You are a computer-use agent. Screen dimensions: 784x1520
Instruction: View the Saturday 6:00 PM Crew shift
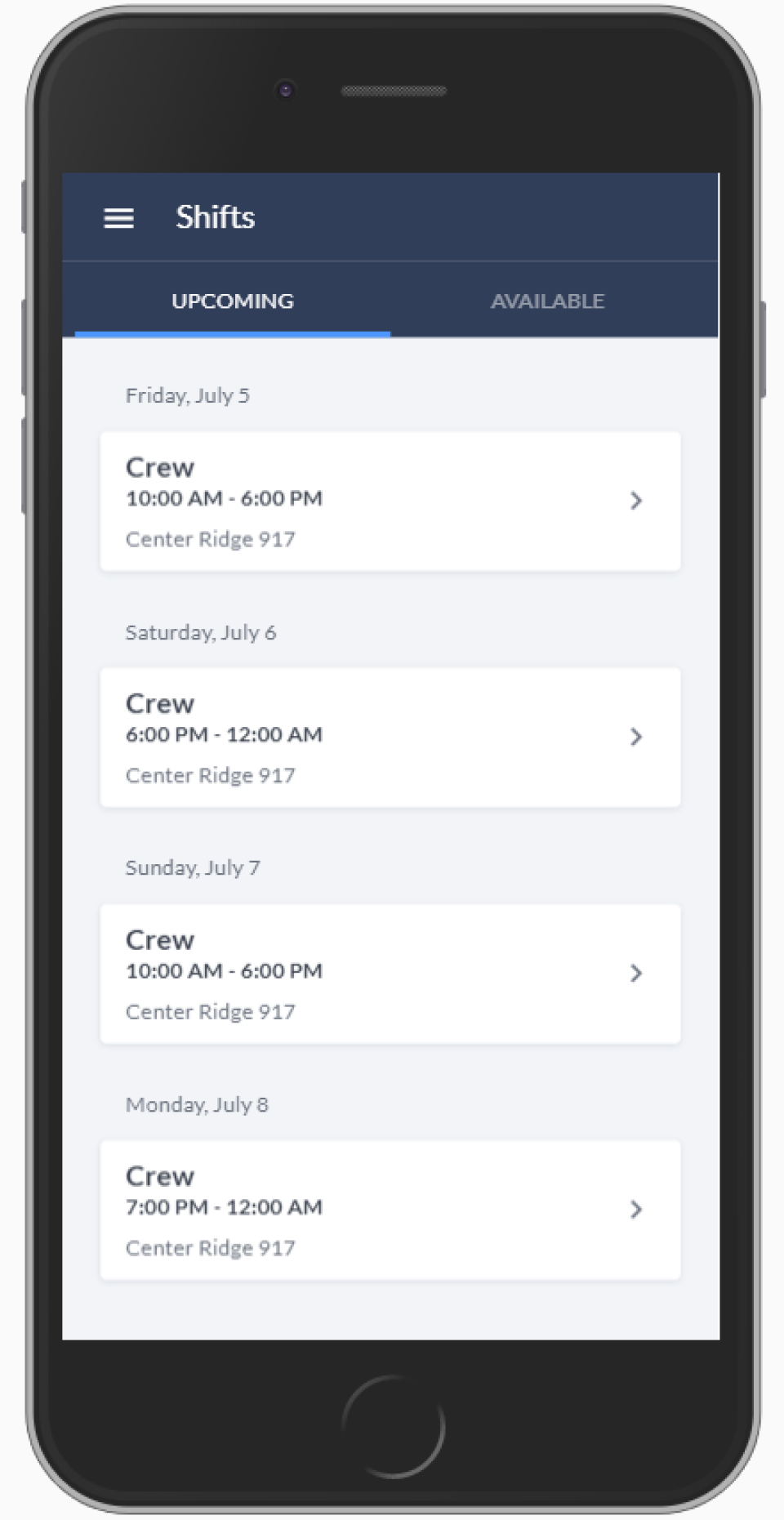(390, 738)
